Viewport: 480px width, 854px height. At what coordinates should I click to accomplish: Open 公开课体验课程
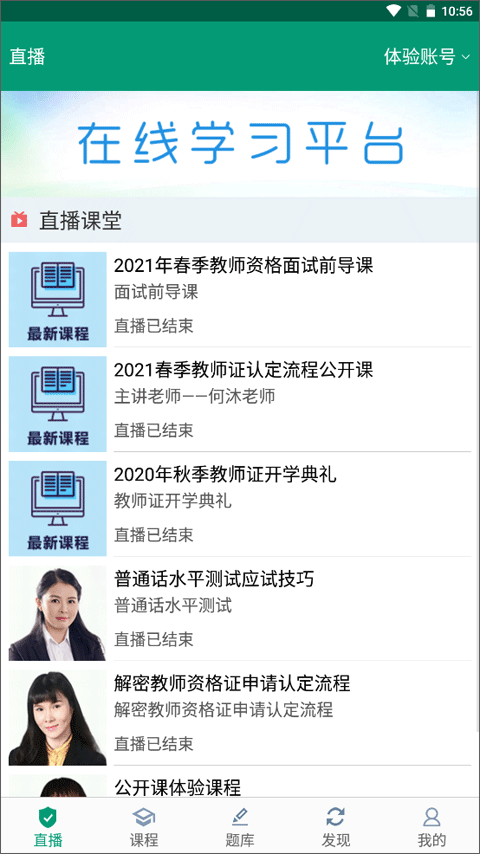(x=240, y=784)
